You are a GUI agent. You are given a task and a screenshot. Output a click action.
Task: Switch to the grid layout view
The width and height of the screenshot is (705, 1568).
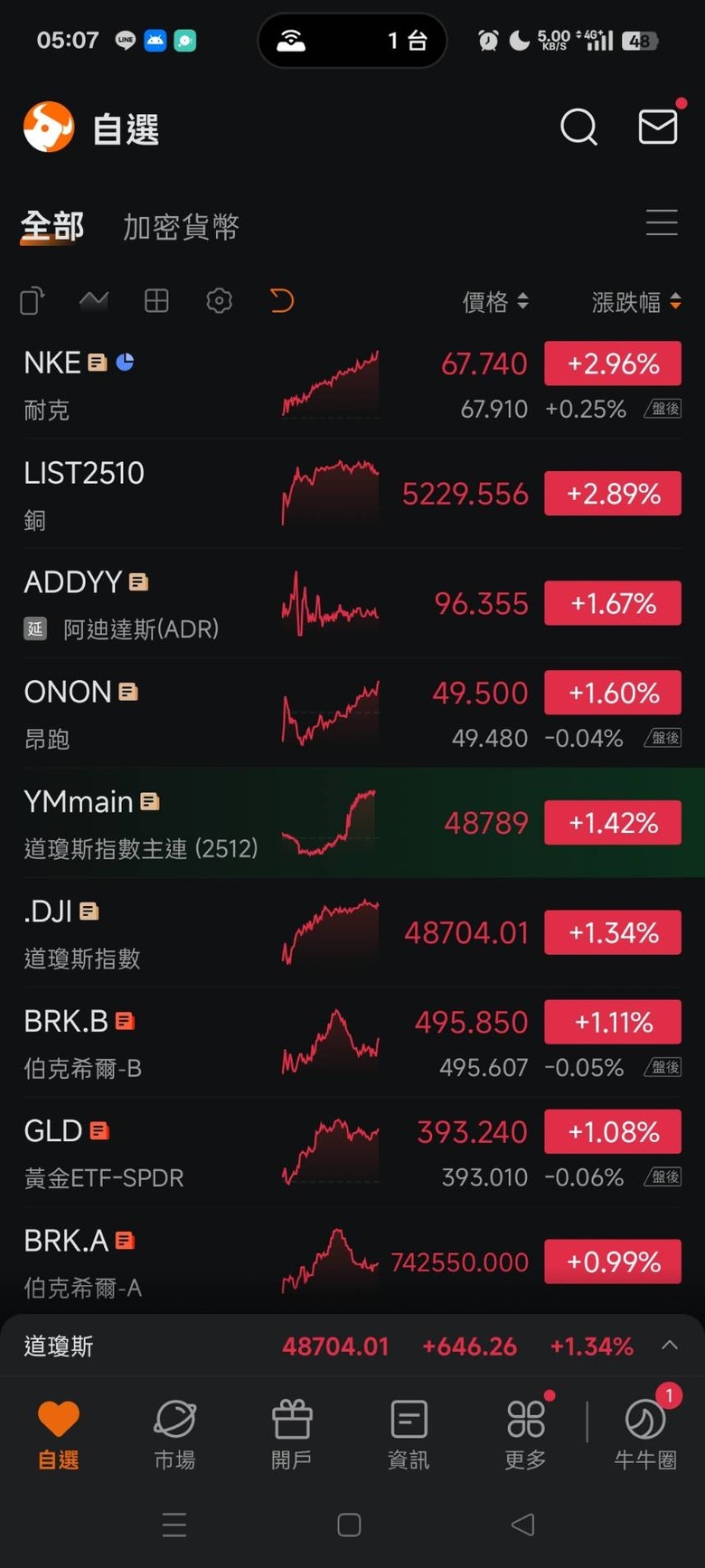(x=156, y=301)
